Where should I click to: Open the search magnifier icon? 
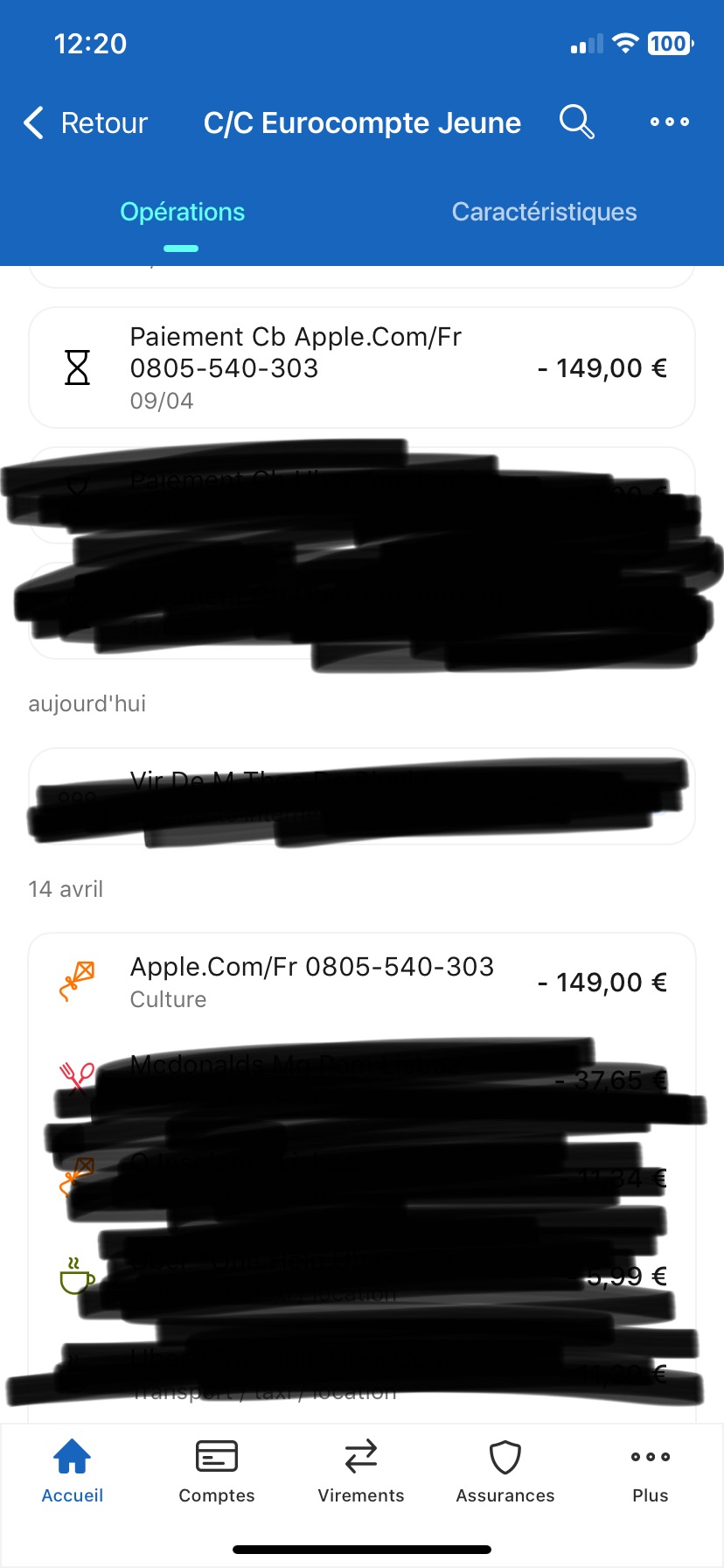click(577, 122)
